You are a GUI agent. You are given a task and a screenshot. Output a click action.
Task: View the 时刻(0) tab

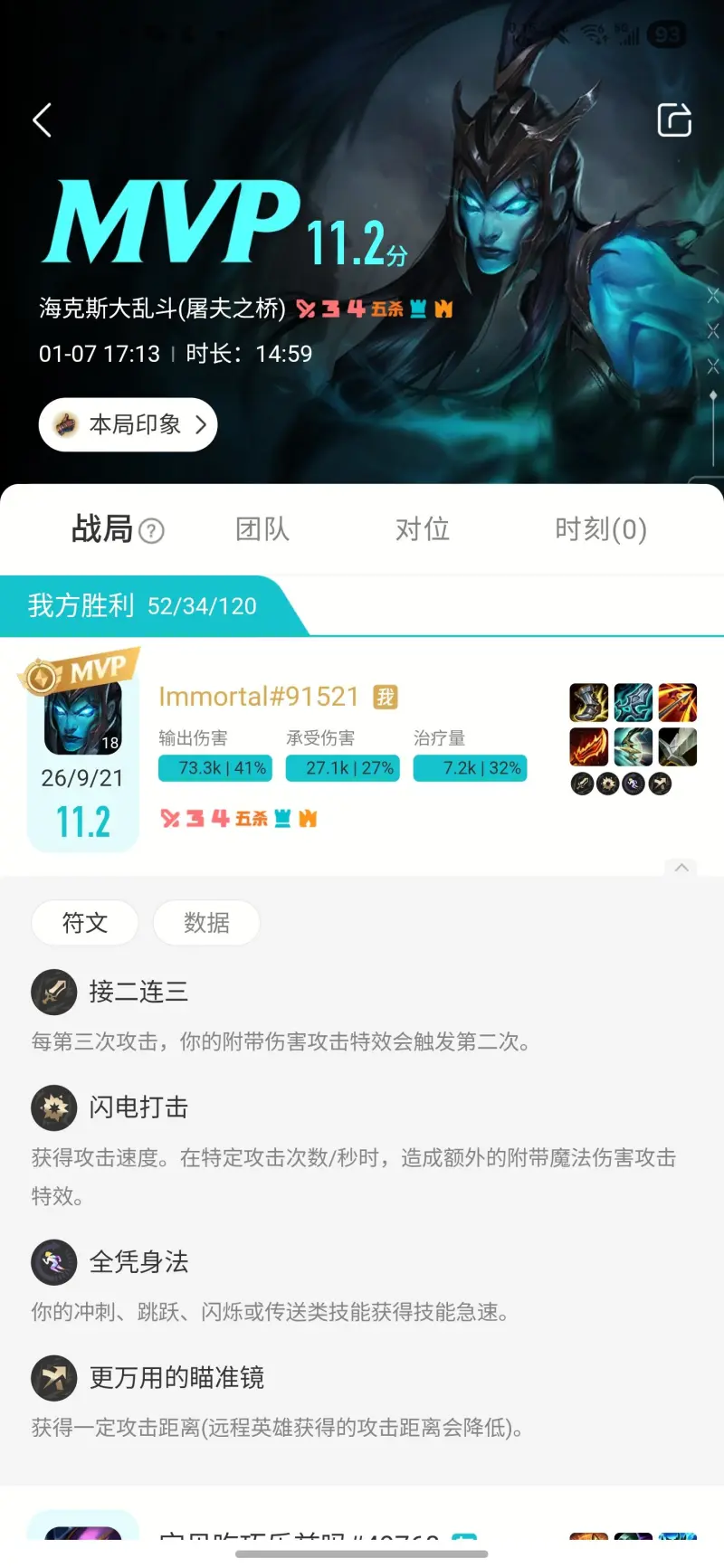[x=600, y=529]
